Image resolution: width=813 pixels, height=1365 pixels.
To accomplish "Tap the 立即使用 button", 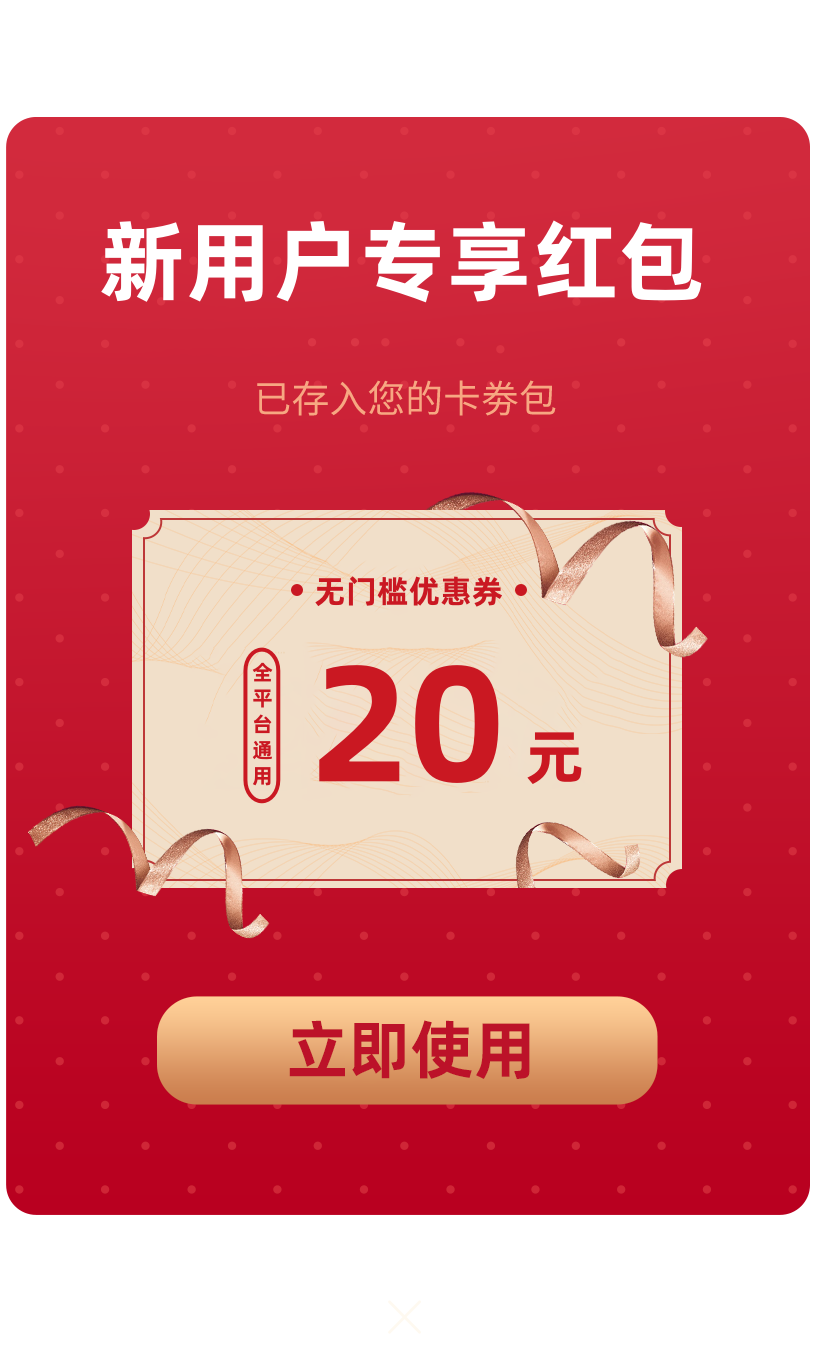I will [x=407, y=1050].
